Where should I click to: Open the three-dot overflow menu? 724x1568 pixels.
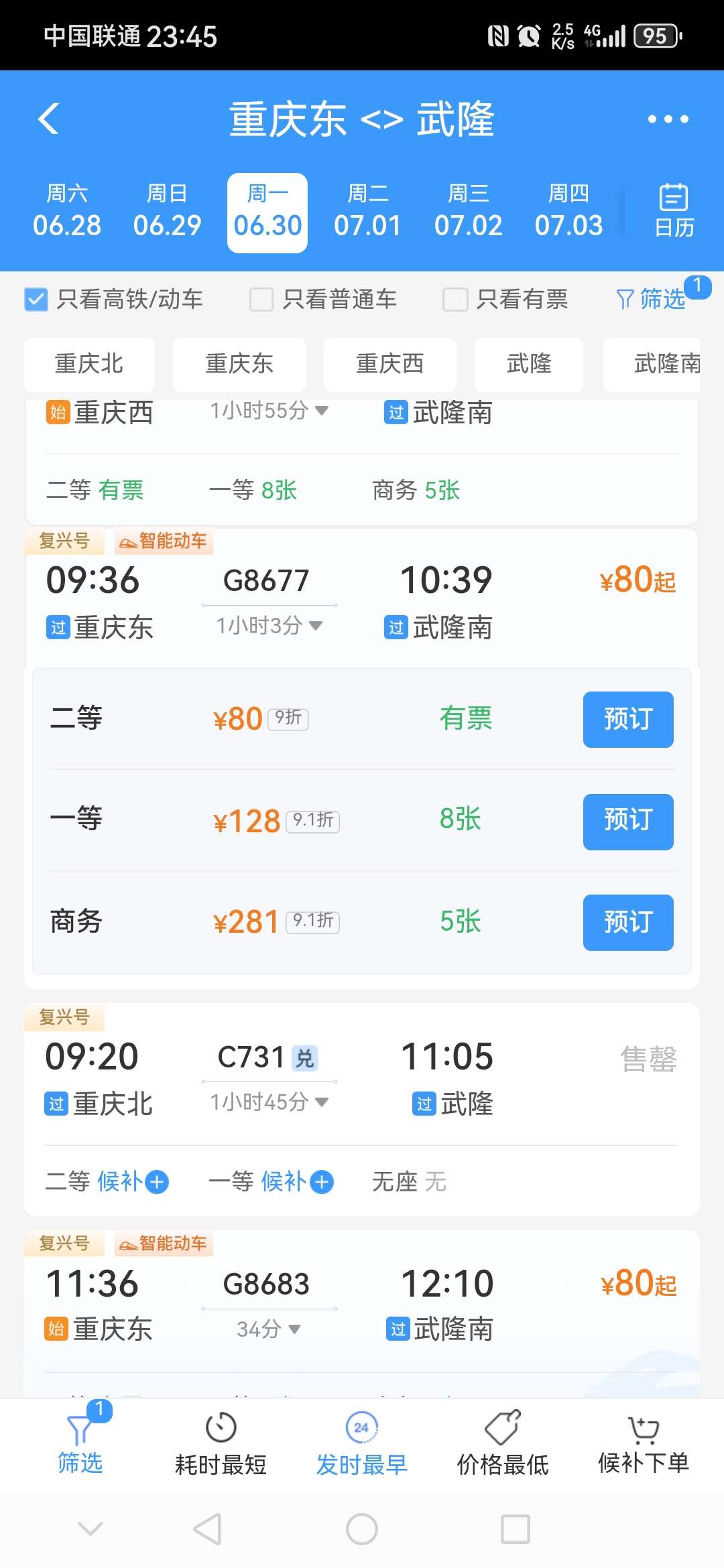pos(668,119)
